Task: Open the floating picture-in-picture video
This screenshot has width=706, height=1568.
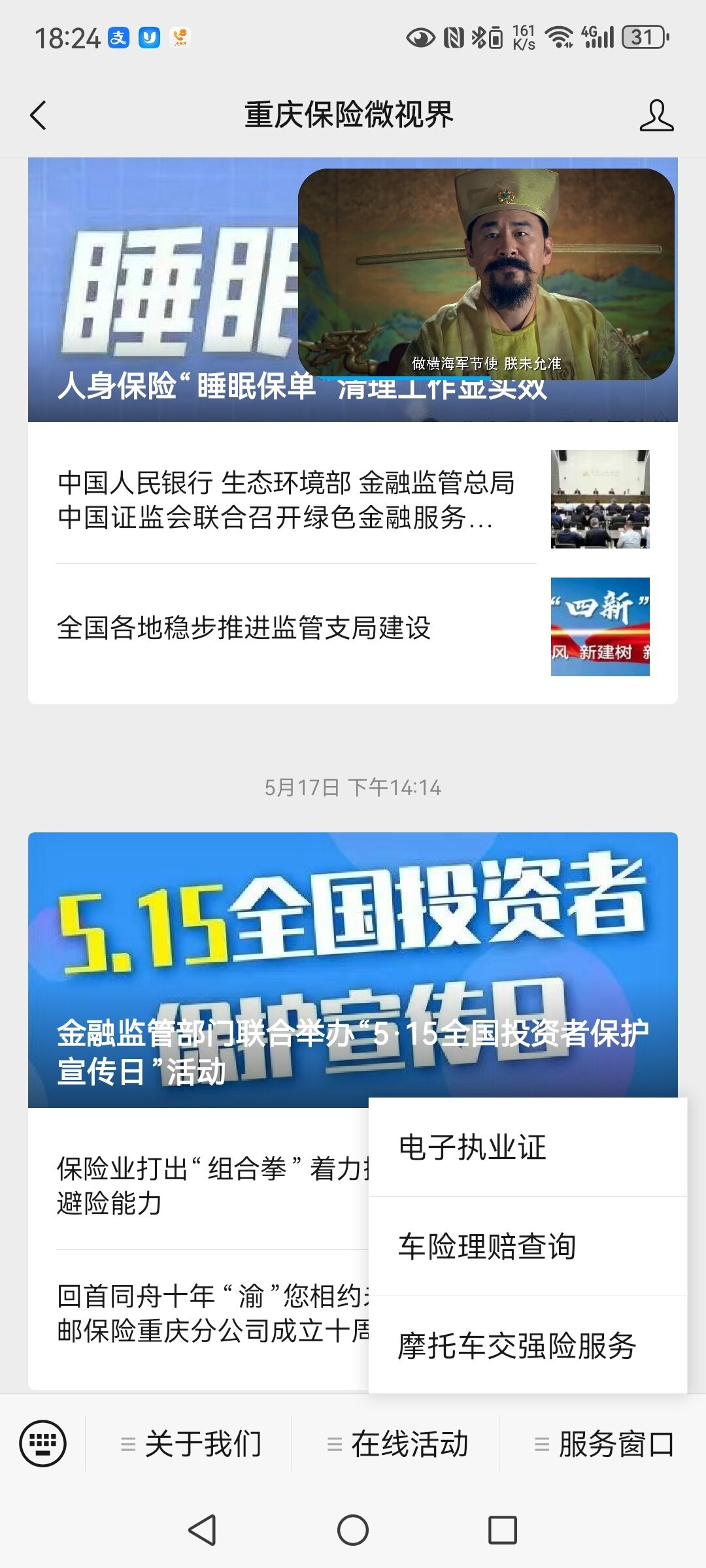Action: pos(486,274)
